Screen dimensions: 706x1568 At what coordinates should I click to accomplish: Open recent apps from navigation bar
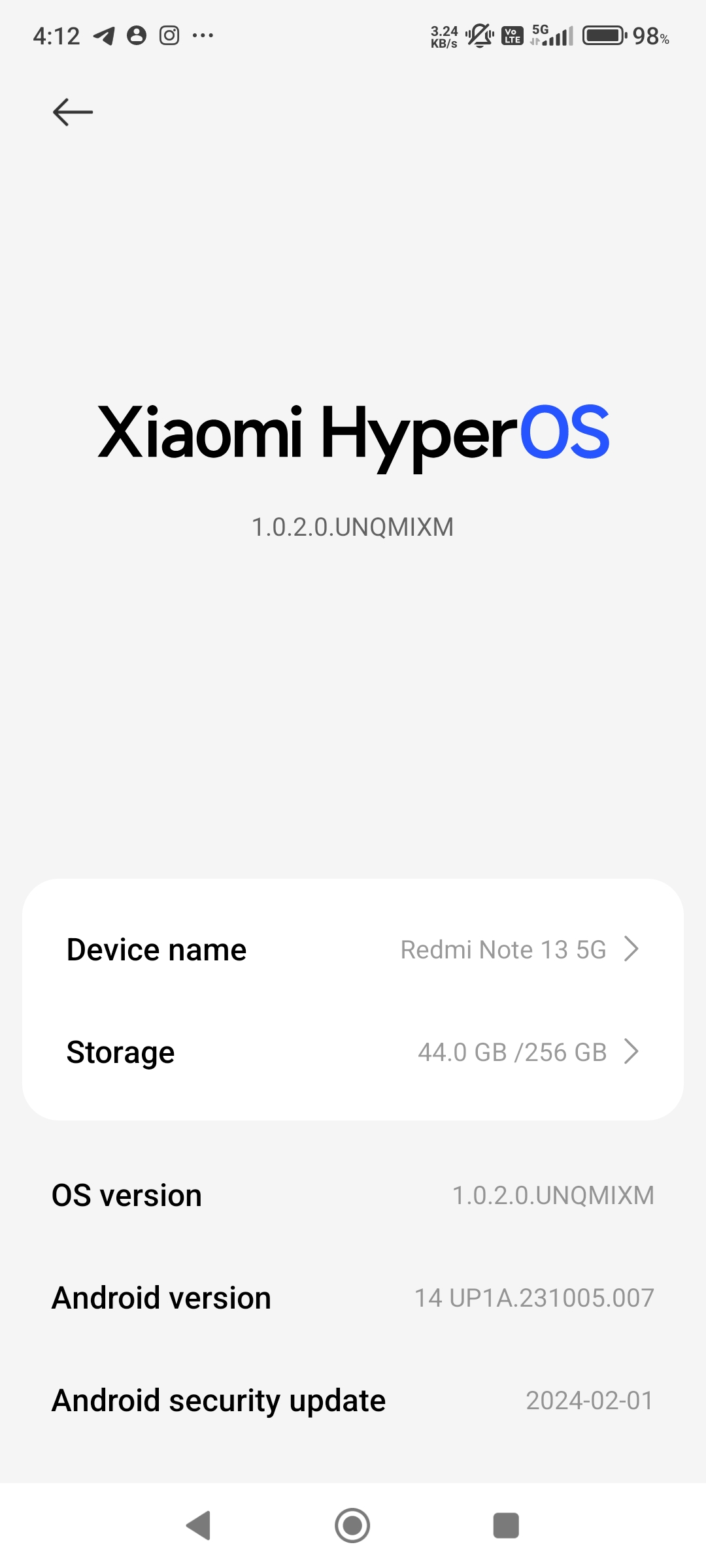tap(506, 1526)
